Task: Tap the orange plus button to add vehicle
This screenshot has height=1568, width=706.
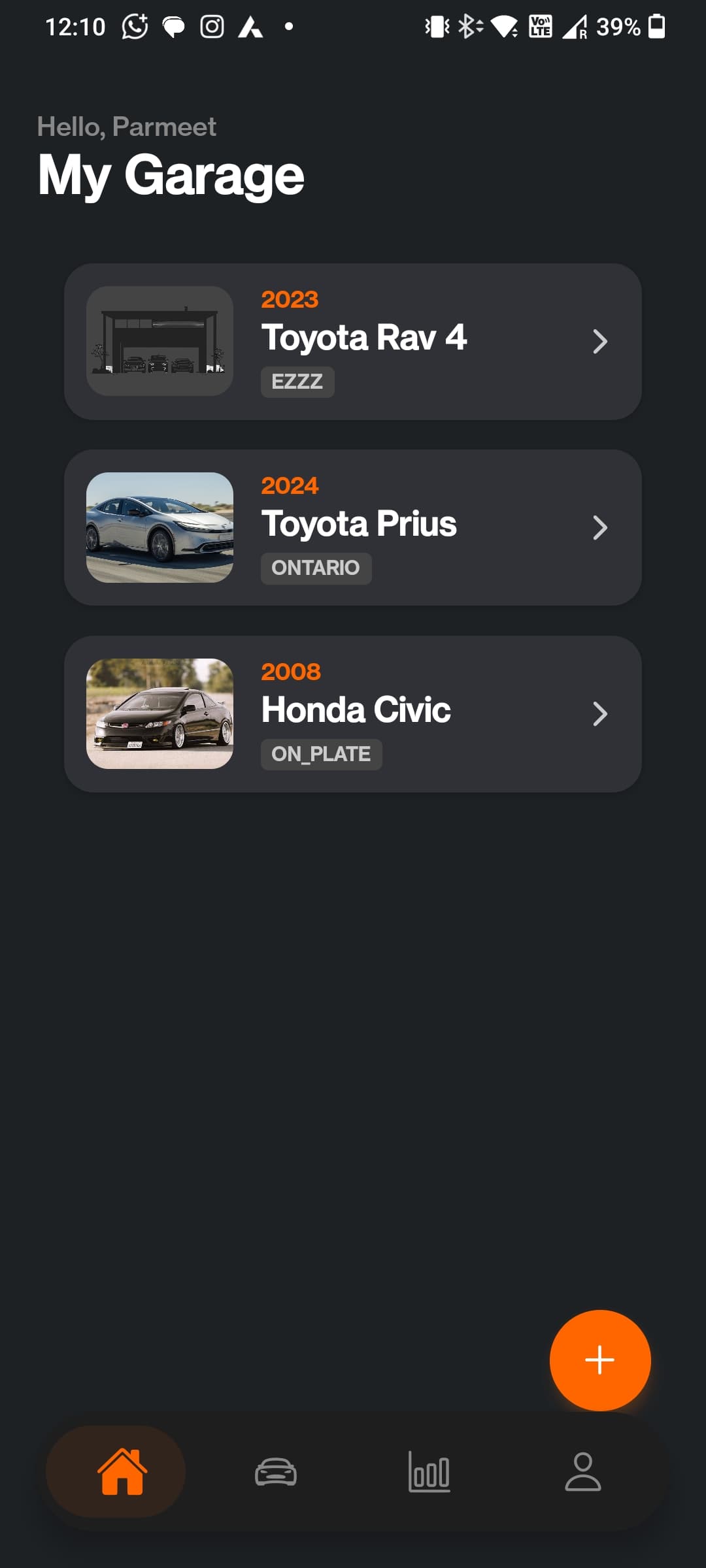Action: [599, 1360]
